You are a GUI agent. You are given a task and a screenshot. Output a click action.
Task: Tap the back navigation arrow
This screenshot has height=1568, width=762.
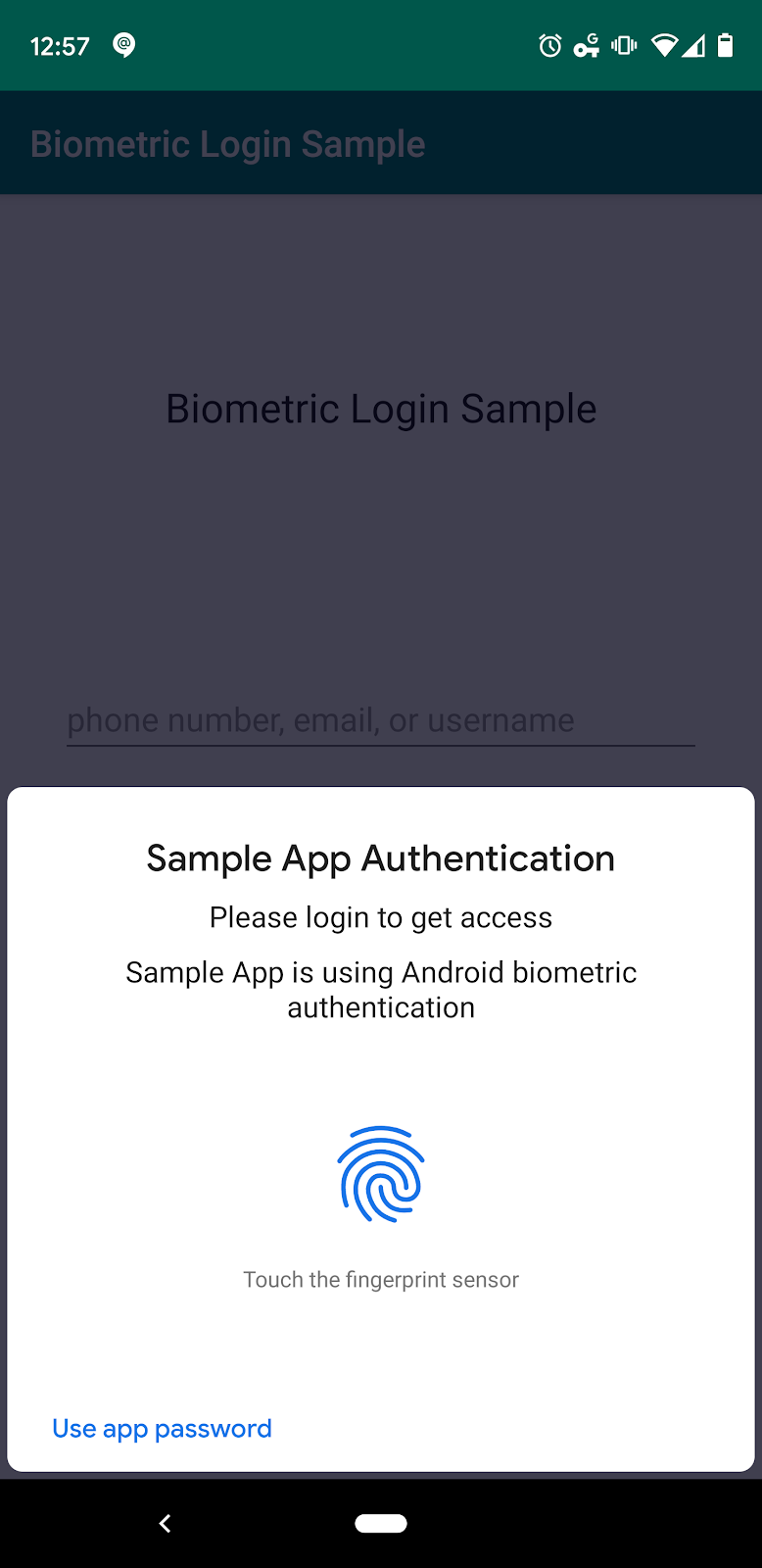tap(165, 1523)
